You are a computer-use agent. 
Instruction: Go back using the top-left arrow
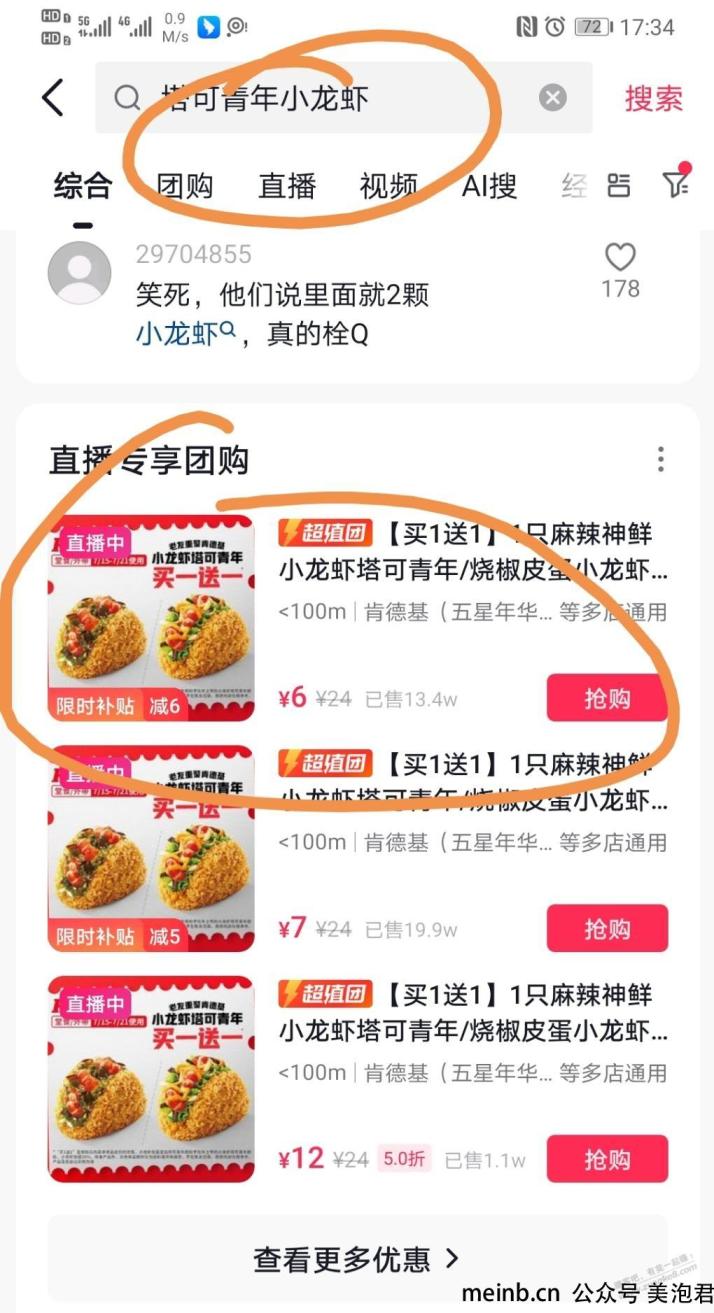pyautogui.click(x=53, y=98)
